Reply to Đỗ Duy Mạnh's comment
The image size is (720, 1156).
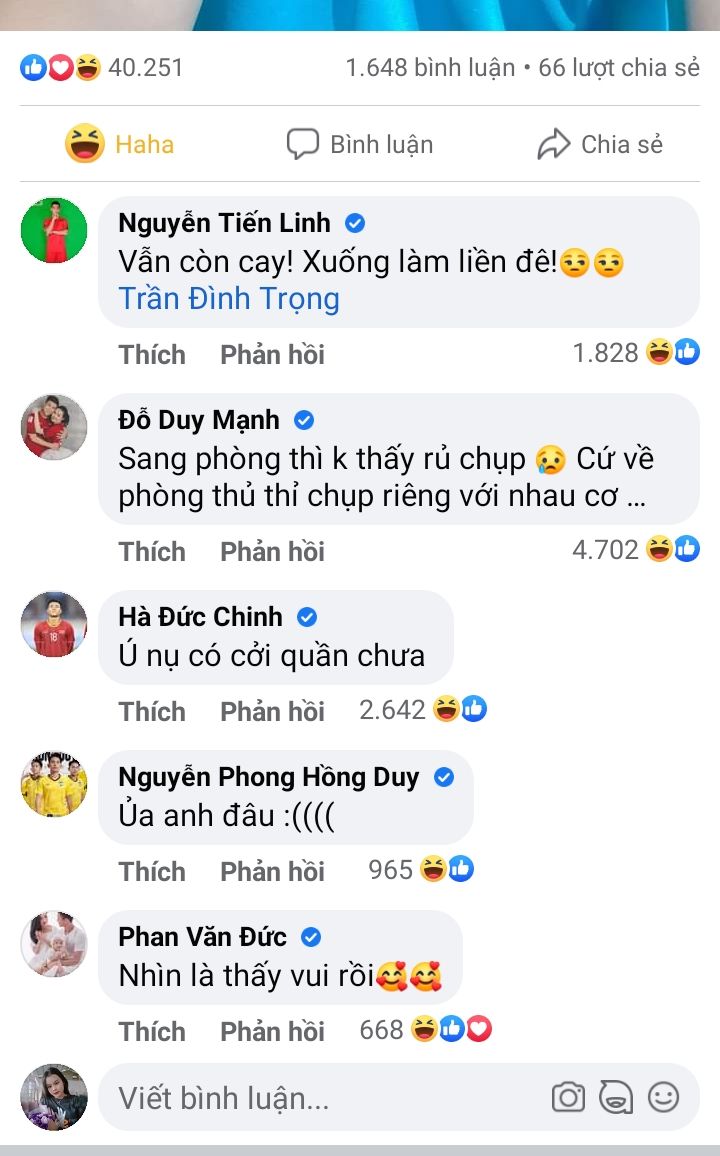pyautogui.click(x=272, y=551)
